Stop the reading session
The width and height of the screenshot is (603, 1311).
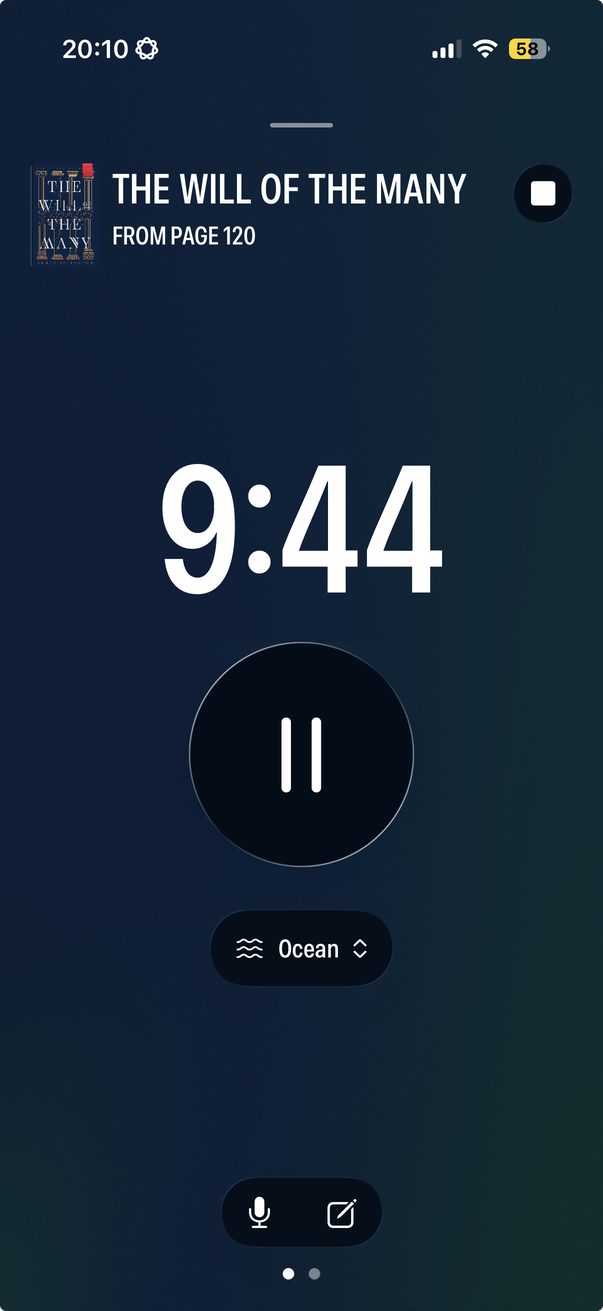[x=542, y=193]
